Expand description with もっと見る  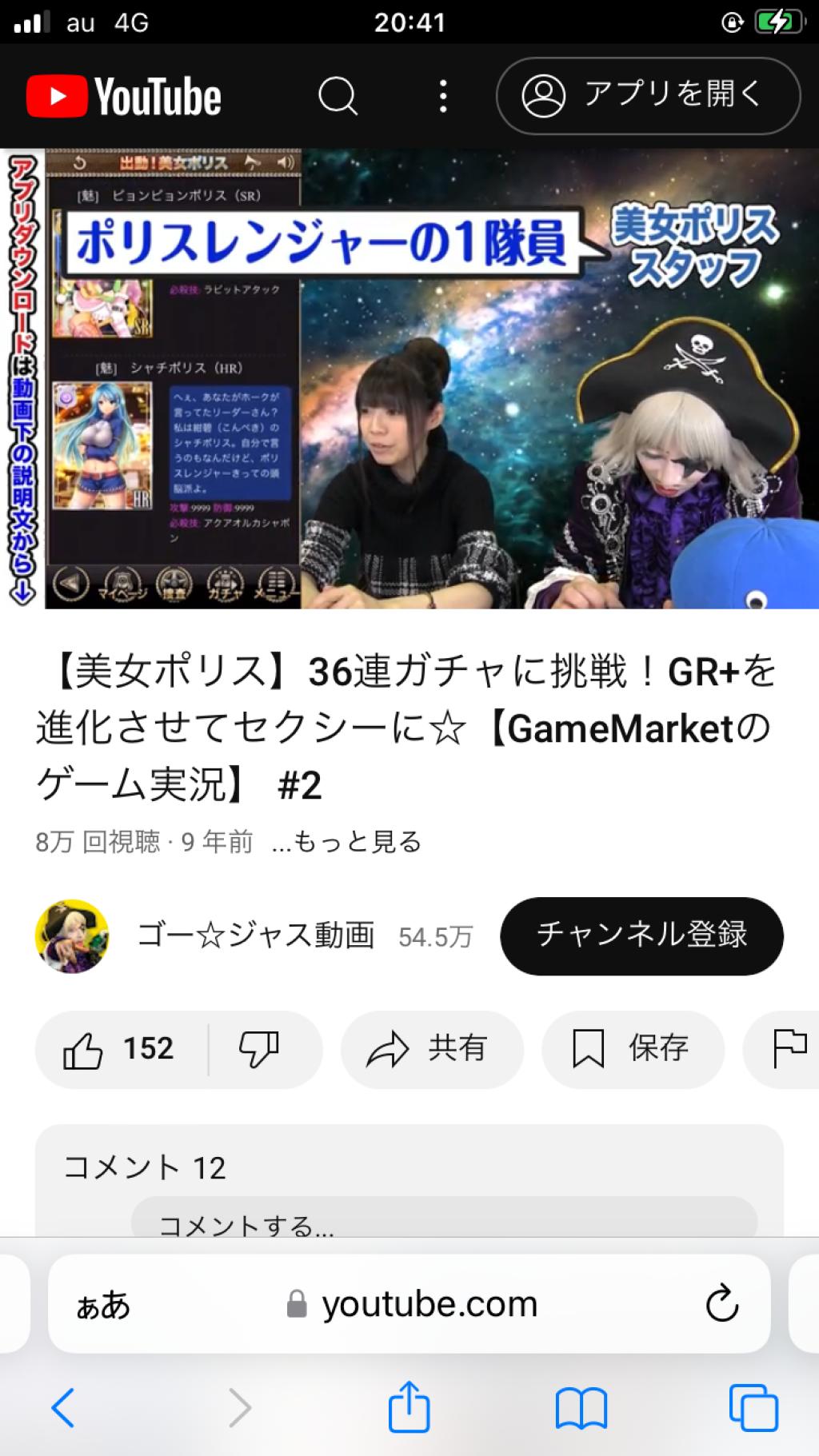point(347,842)
